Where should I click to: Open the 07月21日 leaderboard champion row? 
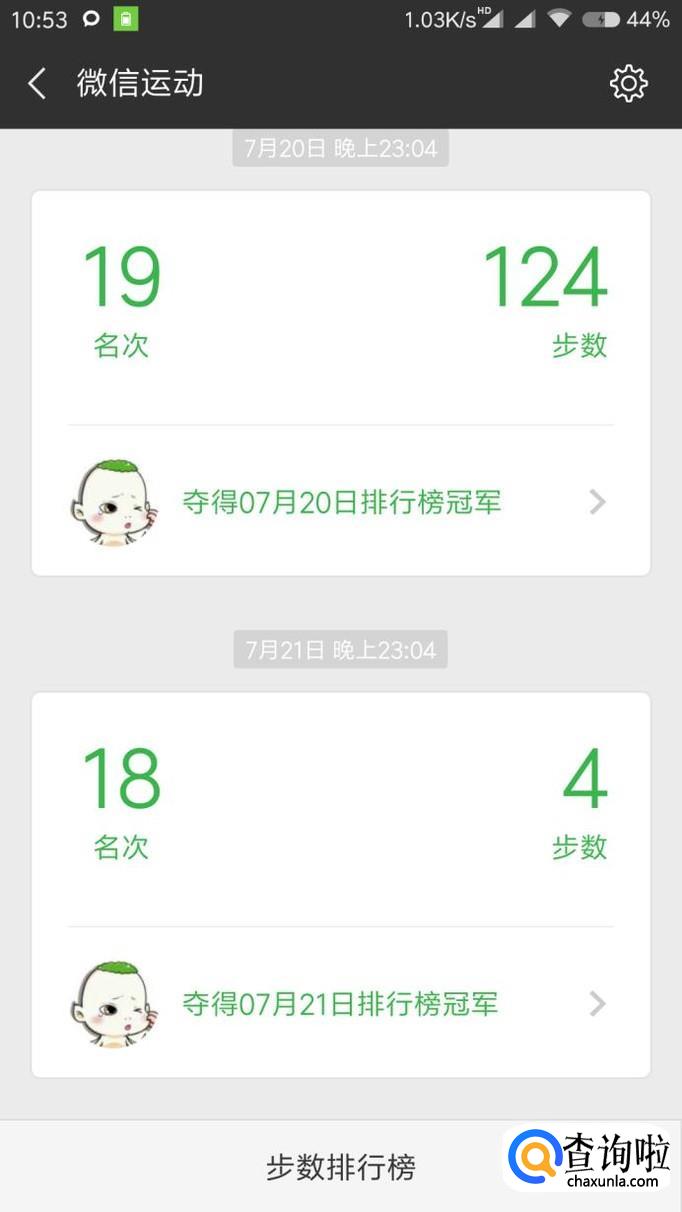coord(340,1003)
